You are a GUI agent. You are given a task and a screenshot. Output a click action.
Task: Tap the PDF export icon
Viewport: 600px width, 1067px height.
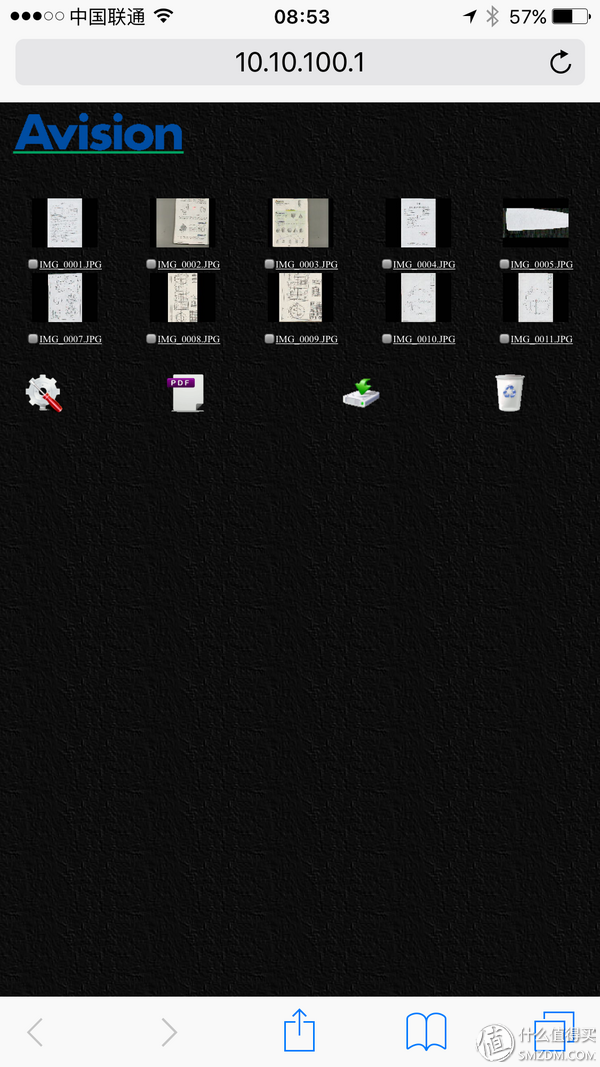[x=186, y=392]
